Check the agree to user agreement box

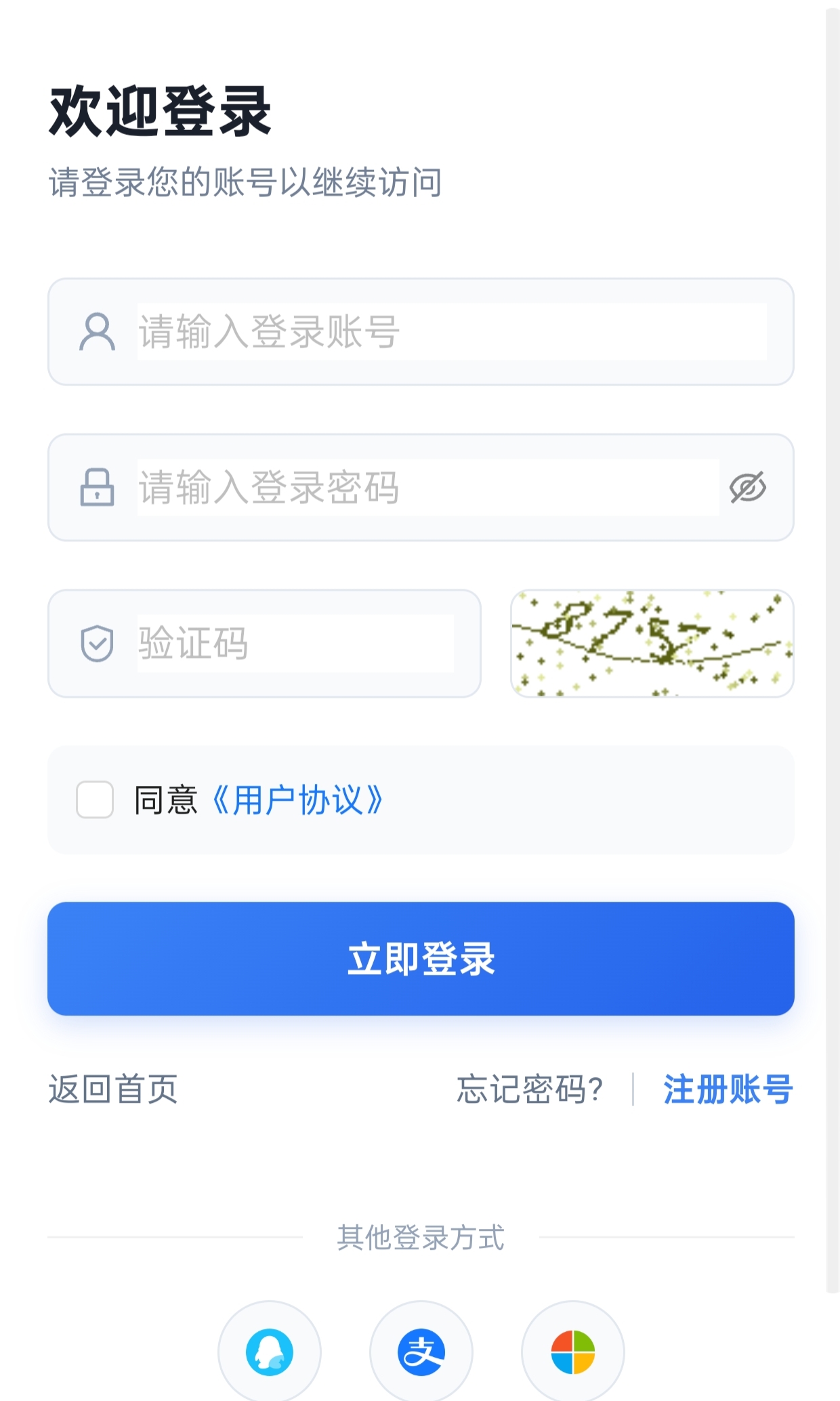[x=95, y=799]
